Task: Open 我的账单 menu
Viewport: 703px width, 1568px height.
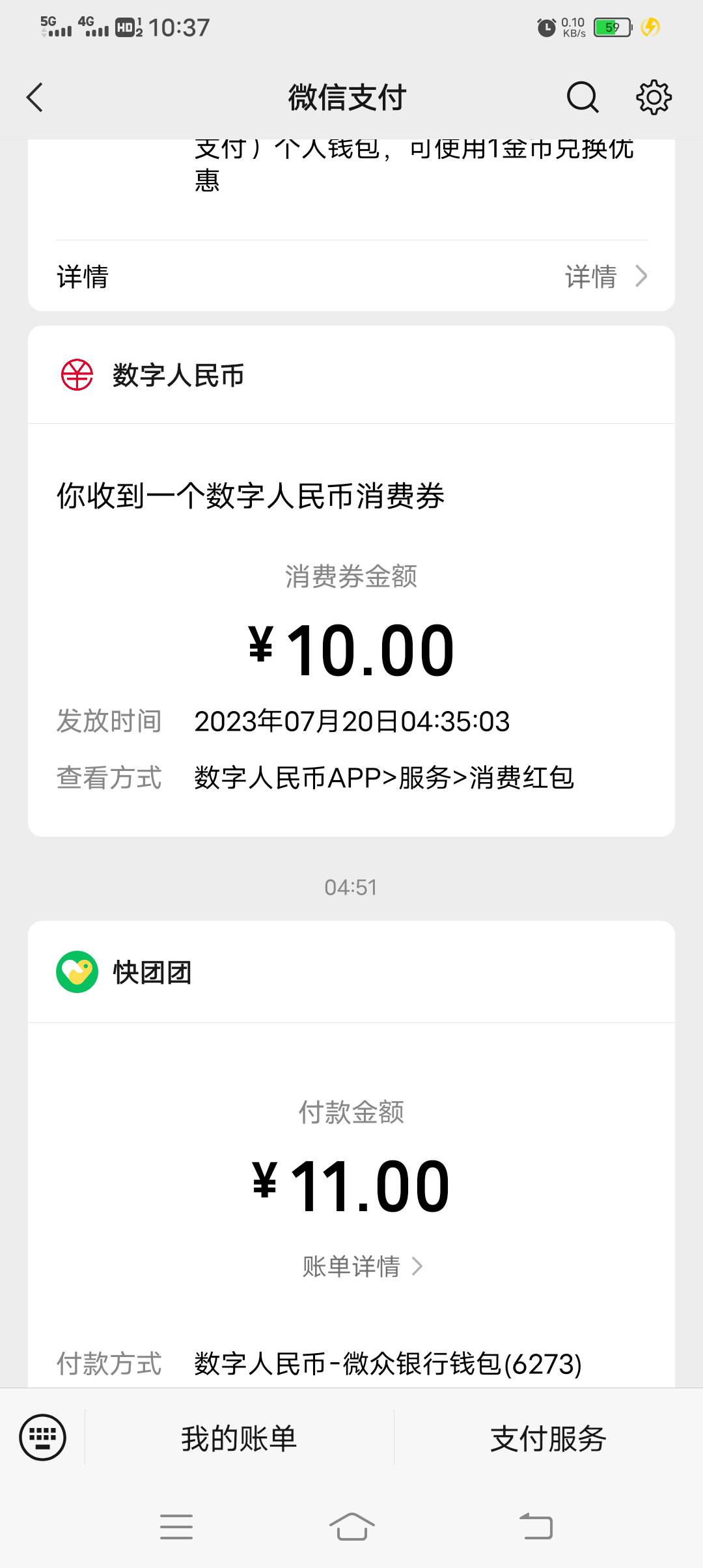Action: coord(239,1438)
